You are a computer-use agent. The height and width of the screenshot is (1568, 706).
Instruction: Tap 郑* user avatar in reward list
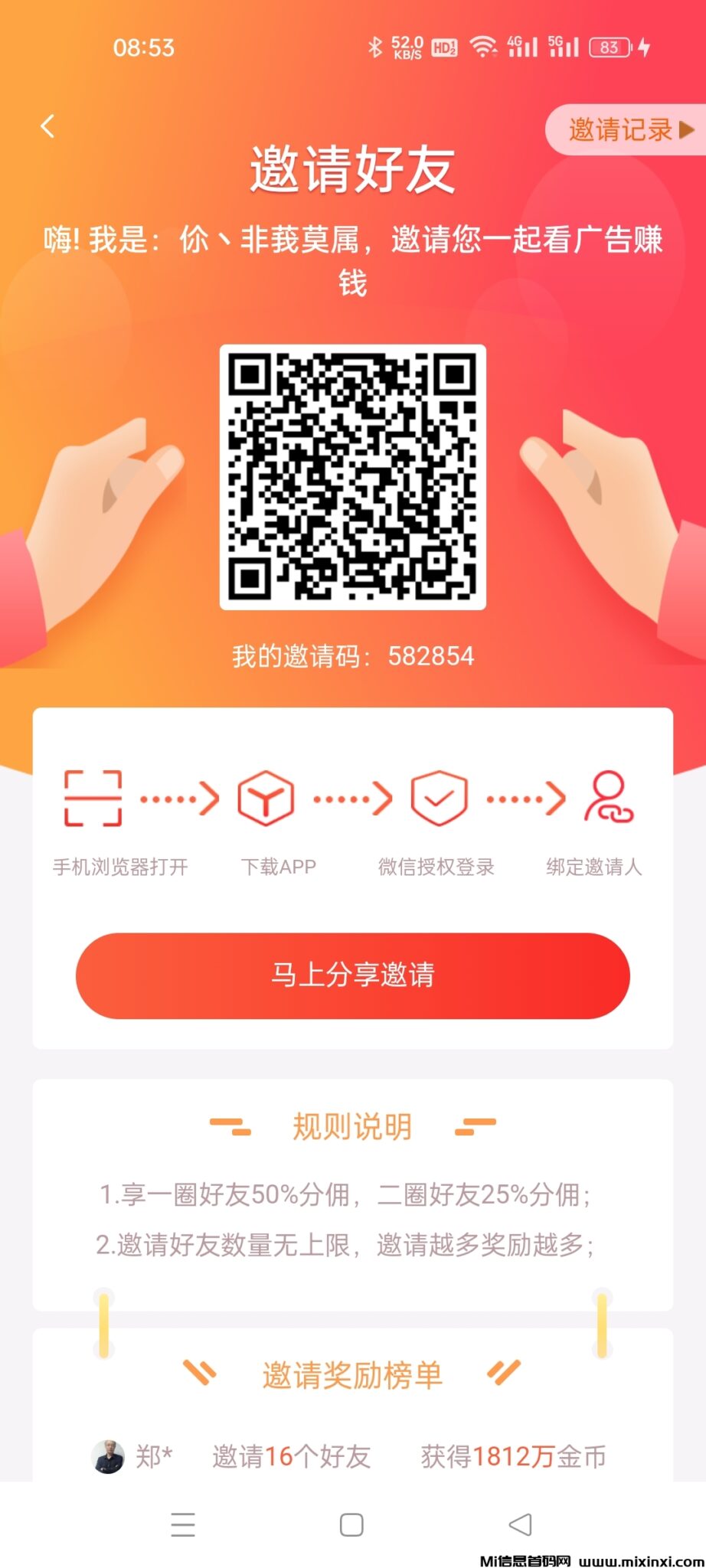(x=107, y=1456)
